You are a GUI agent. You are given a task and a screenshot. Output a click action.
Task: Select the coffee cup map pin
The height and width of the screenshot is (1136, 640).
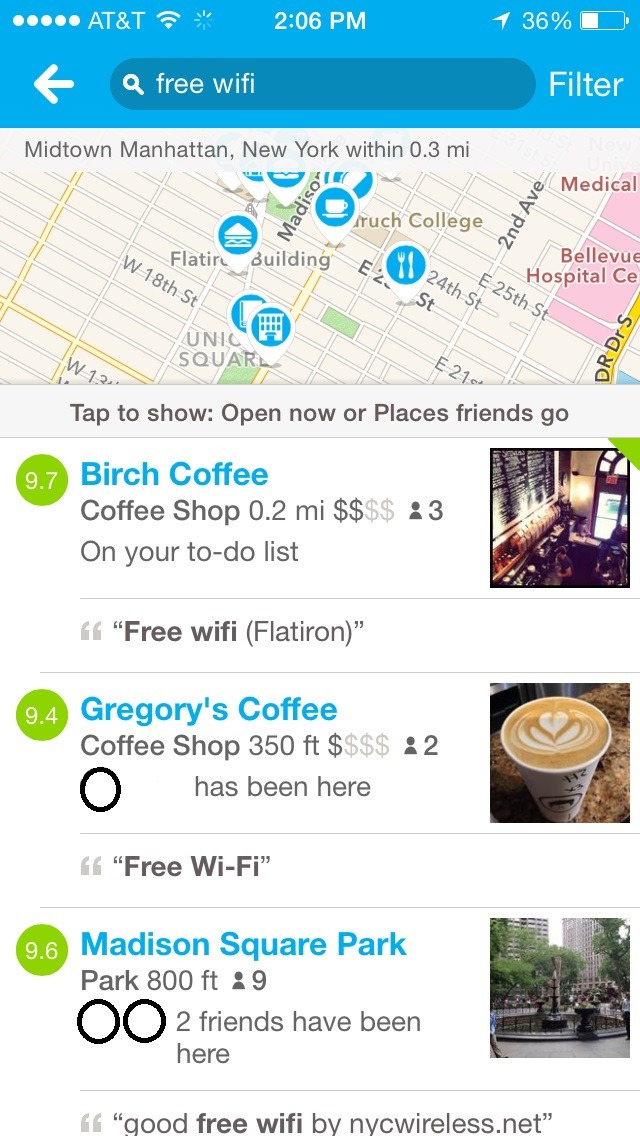pyautogui.click(x=336, y=208)
